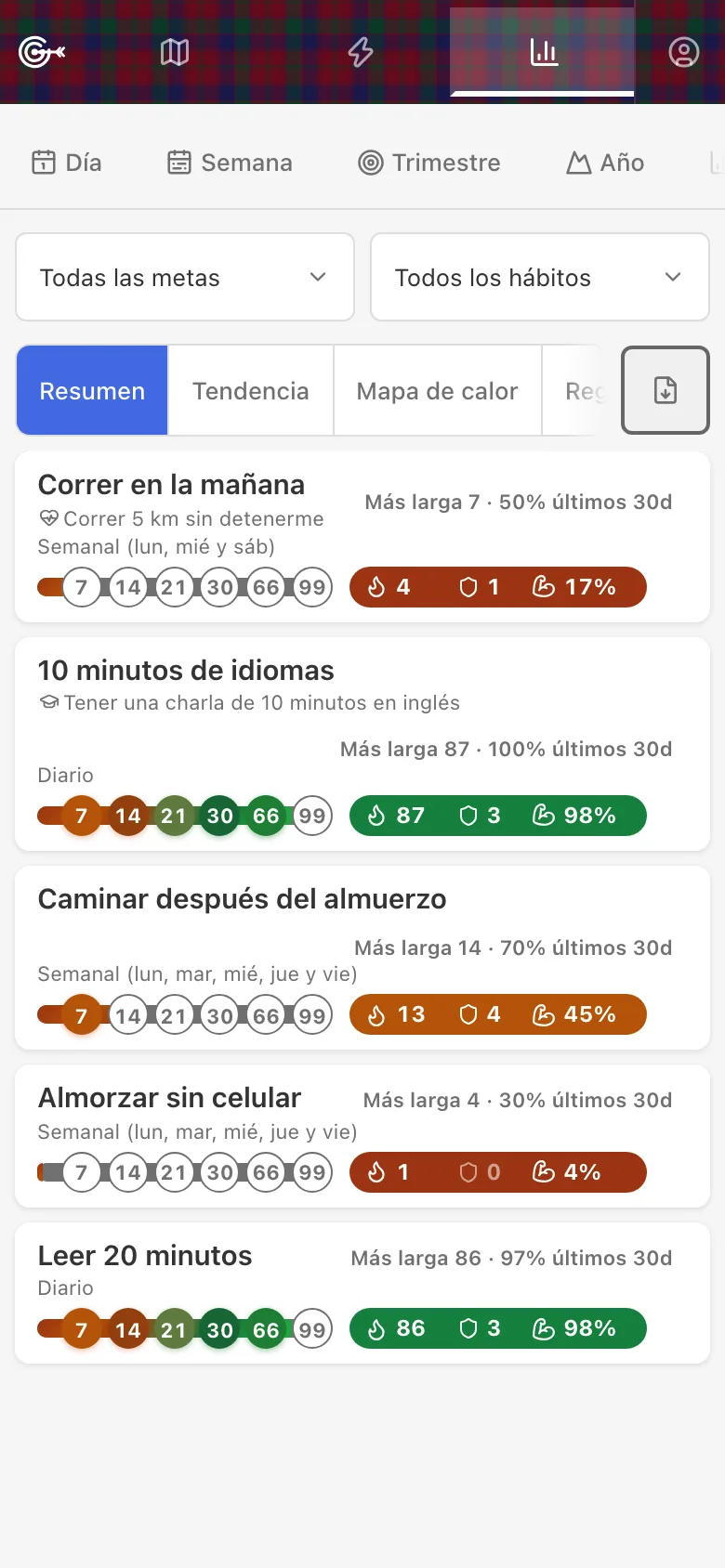Switch to Año view
Screen dimensions: 725x1568
click(605, 163)
